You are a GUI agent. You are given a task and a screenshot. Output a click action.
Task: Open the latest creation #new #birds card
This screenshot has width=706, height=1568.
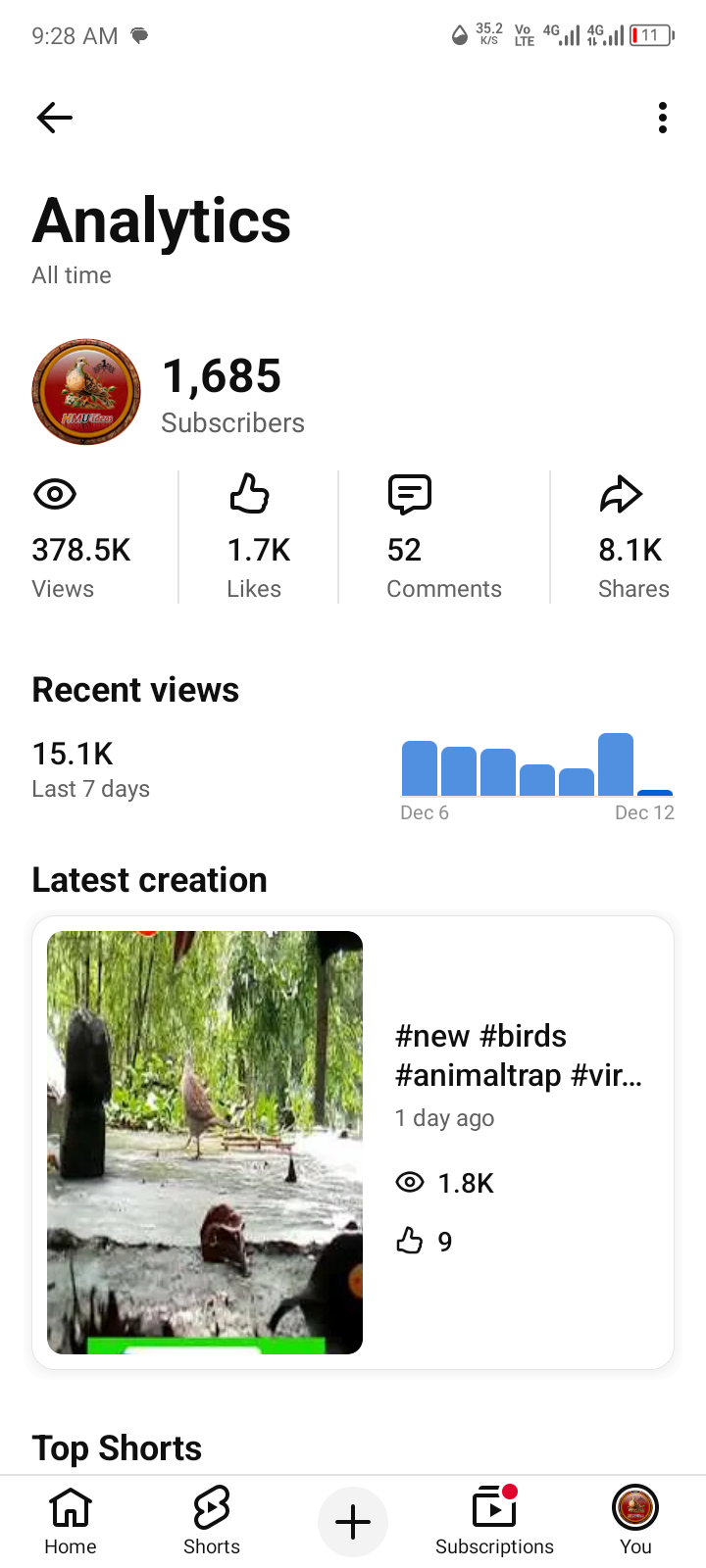coord(353,1142)
